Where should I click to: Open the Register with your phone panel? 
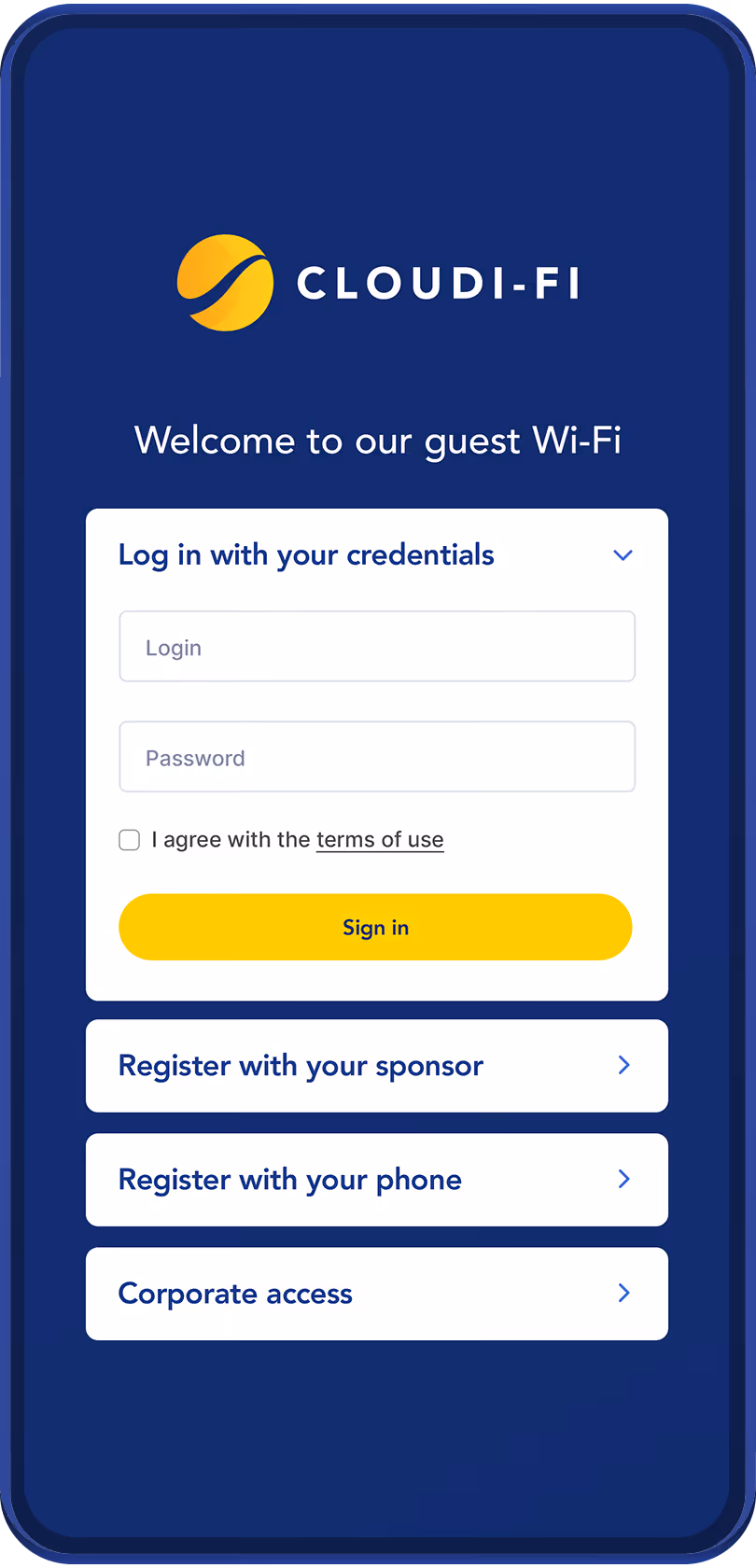377,1179
